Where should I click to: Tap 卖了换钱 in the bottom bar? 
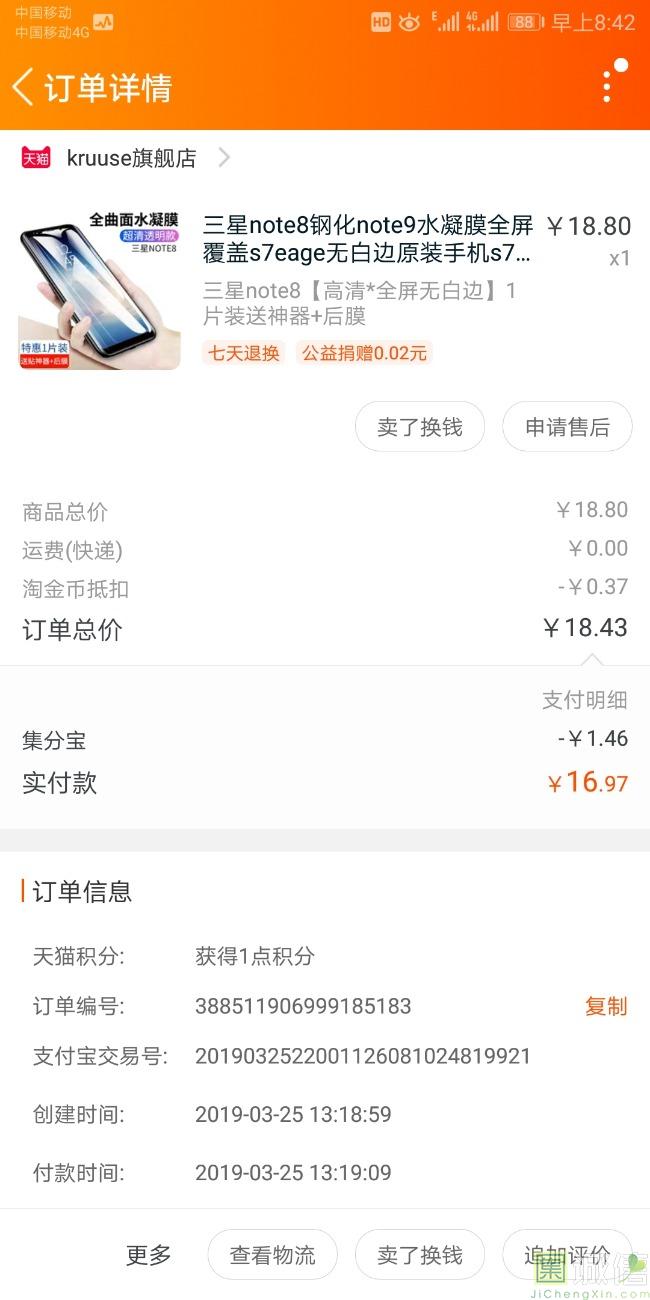(420, 1255)
